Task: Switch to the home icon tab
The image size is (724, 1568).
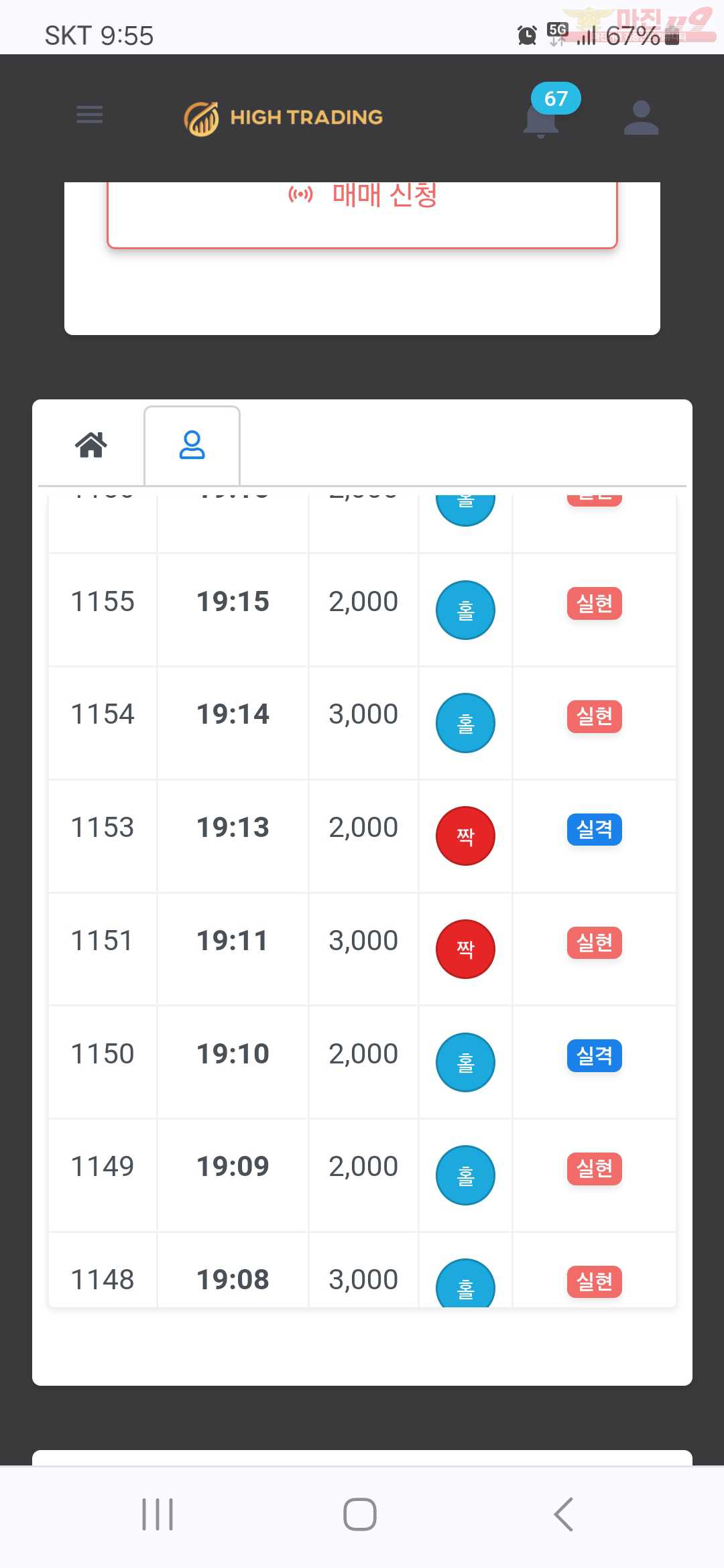Action: tap(91, 444)
